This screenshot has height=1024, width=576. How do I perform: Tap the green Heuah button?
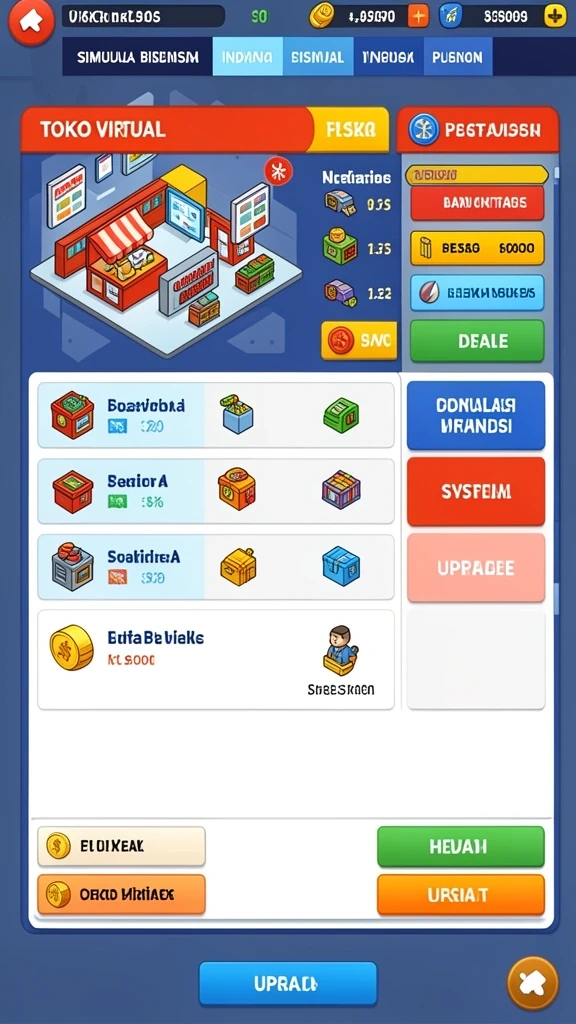pyautogui.click(x=460, y=846)
